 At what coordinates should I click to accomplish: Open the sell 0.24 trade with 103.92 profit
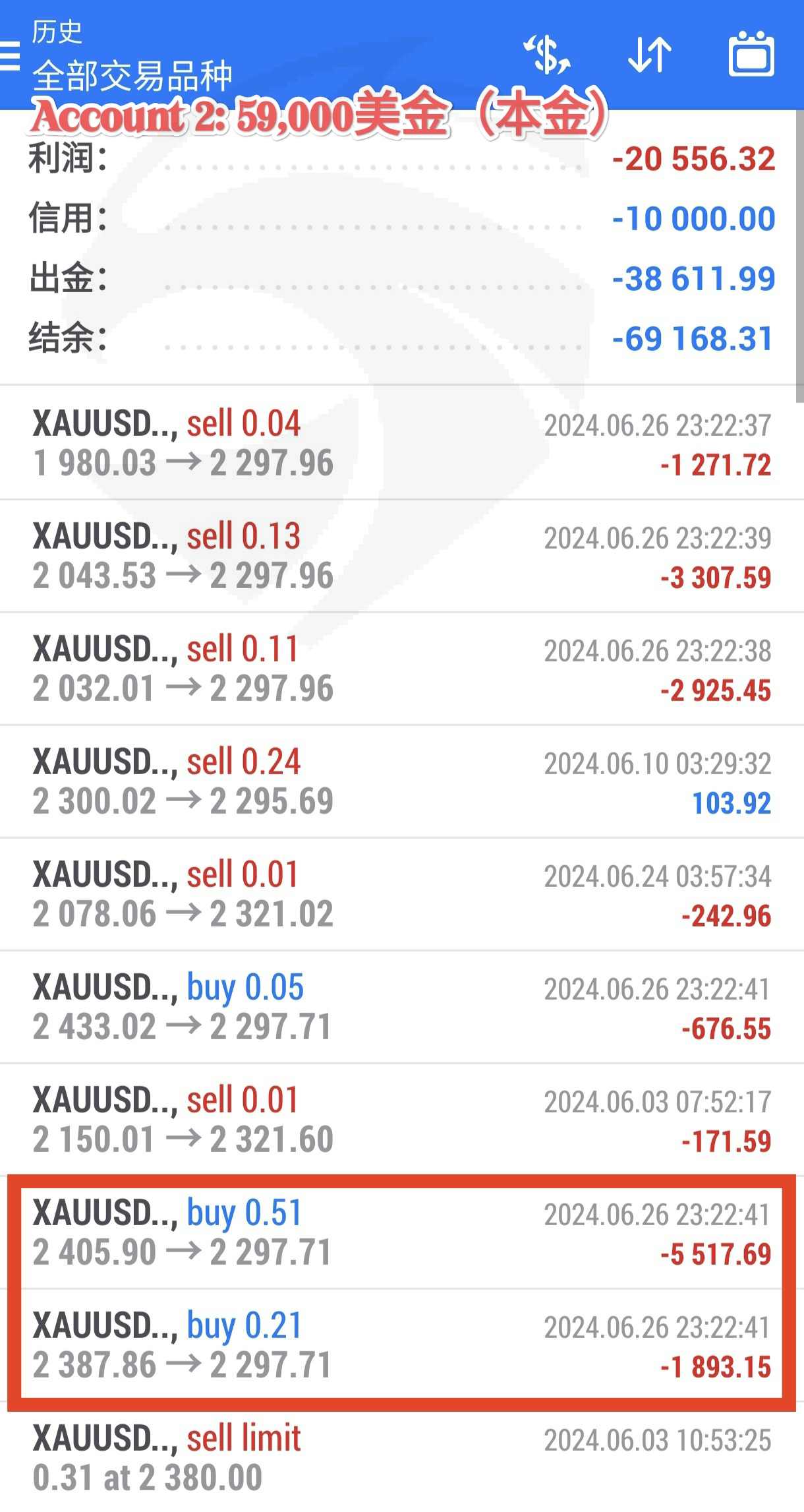pyautogui.click(x=401, y=782)
